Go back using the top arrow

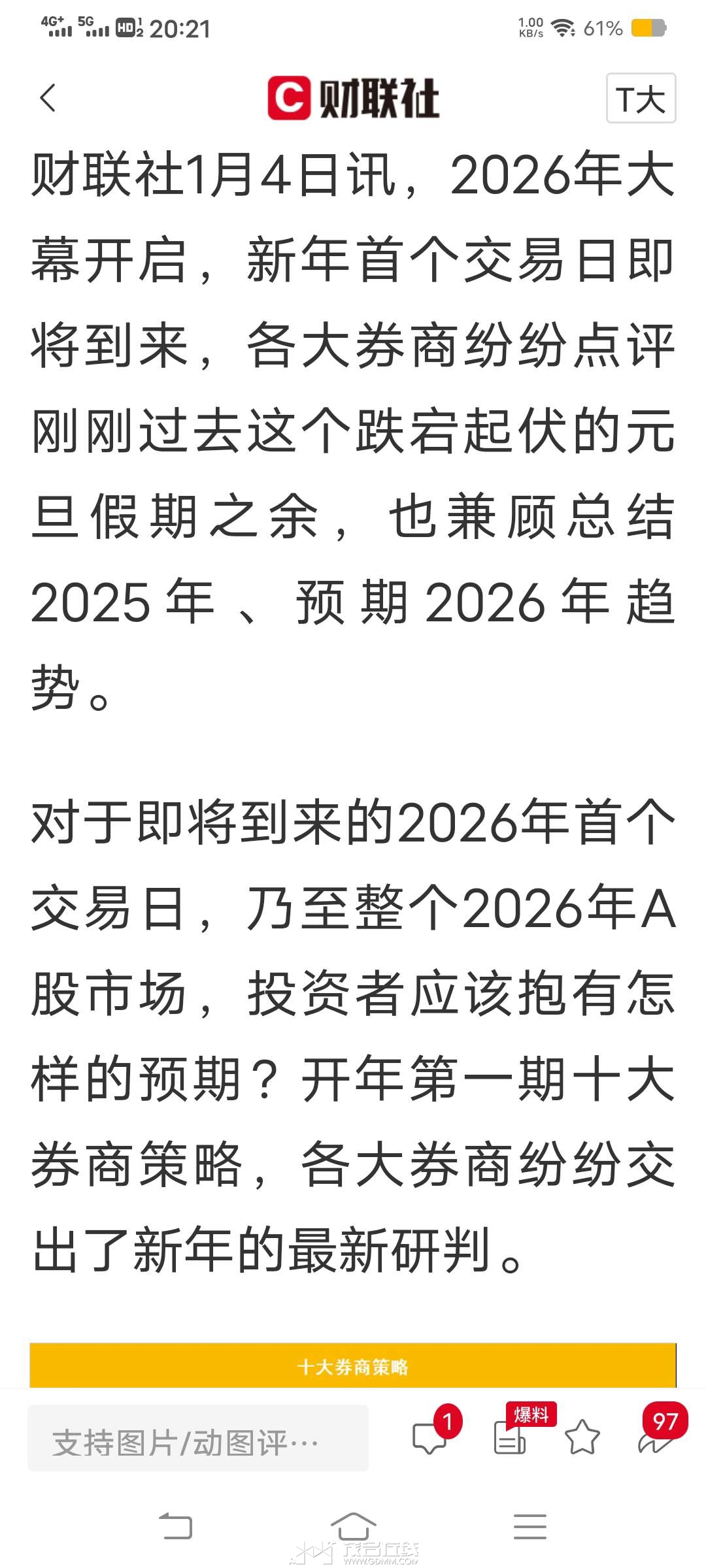(x=48, y=99)
